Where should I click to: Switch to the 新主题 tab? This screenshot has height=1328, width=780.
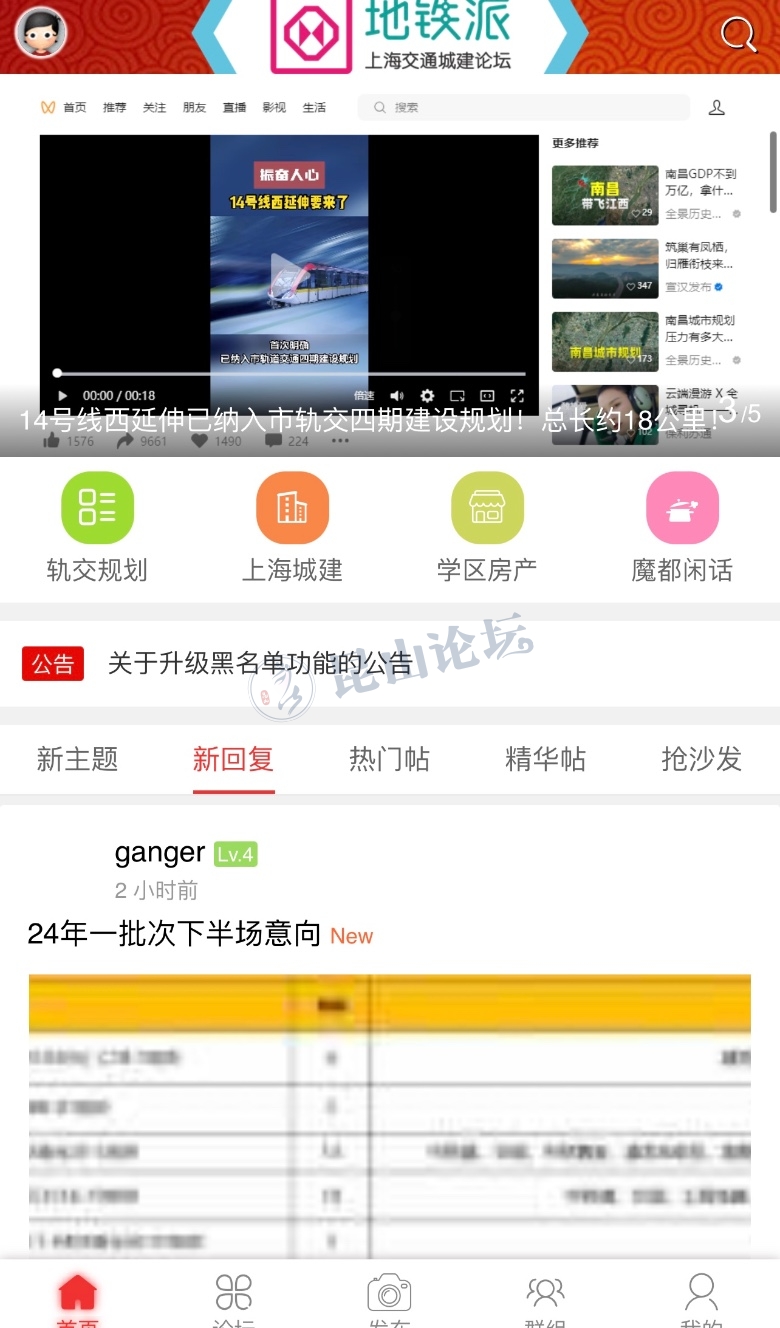[x=77, y=759]
